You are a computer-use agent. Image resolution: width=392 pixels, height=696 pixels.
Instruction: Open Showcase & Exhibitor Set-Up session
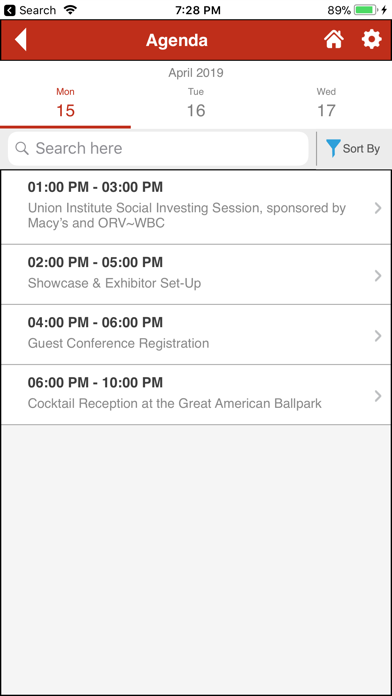click(x=196, y=275)
